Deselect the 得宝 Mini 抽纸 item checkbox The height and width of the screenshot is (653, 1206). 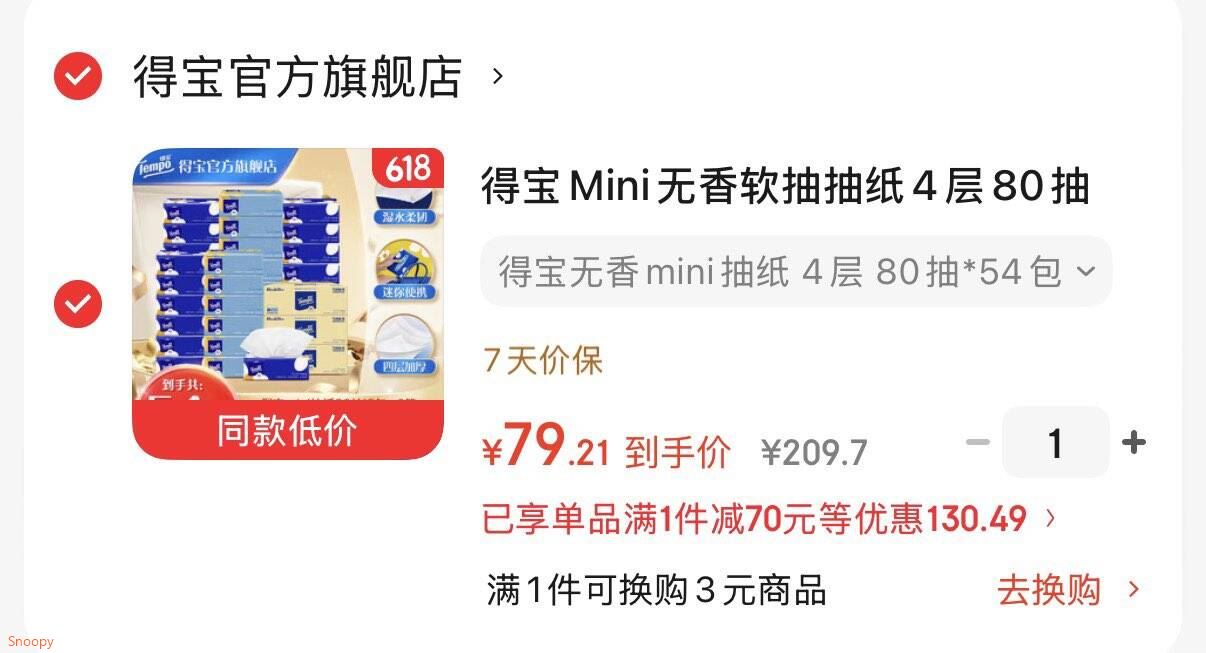click(78, 304)
